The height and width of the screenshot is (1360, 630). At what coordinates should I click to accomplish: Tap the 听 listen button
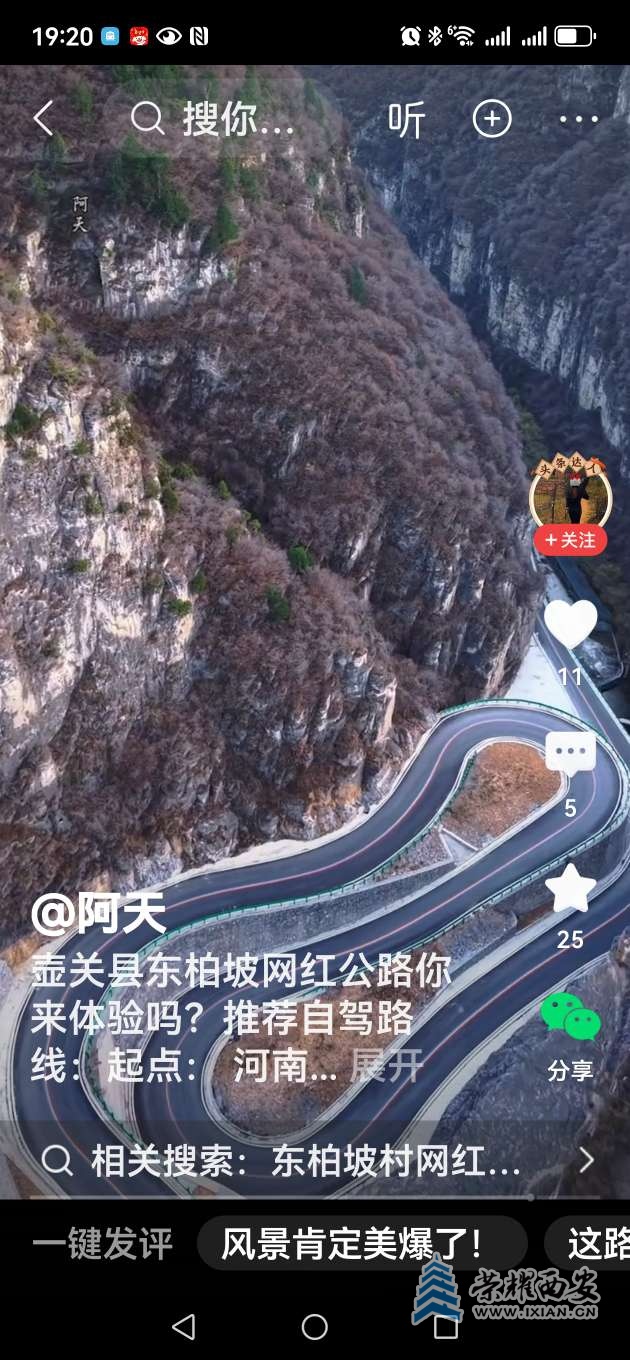406,120
